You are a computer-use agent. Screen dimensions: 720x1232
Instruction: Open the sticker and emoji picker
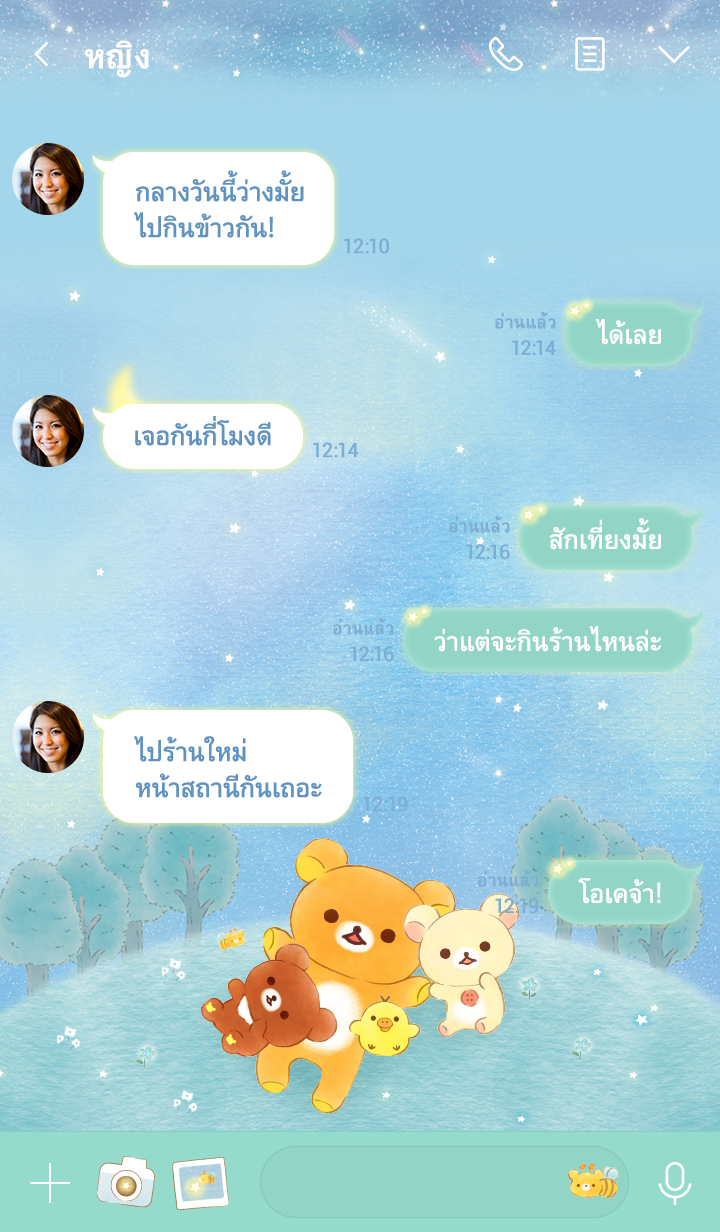coord(593,1182)
